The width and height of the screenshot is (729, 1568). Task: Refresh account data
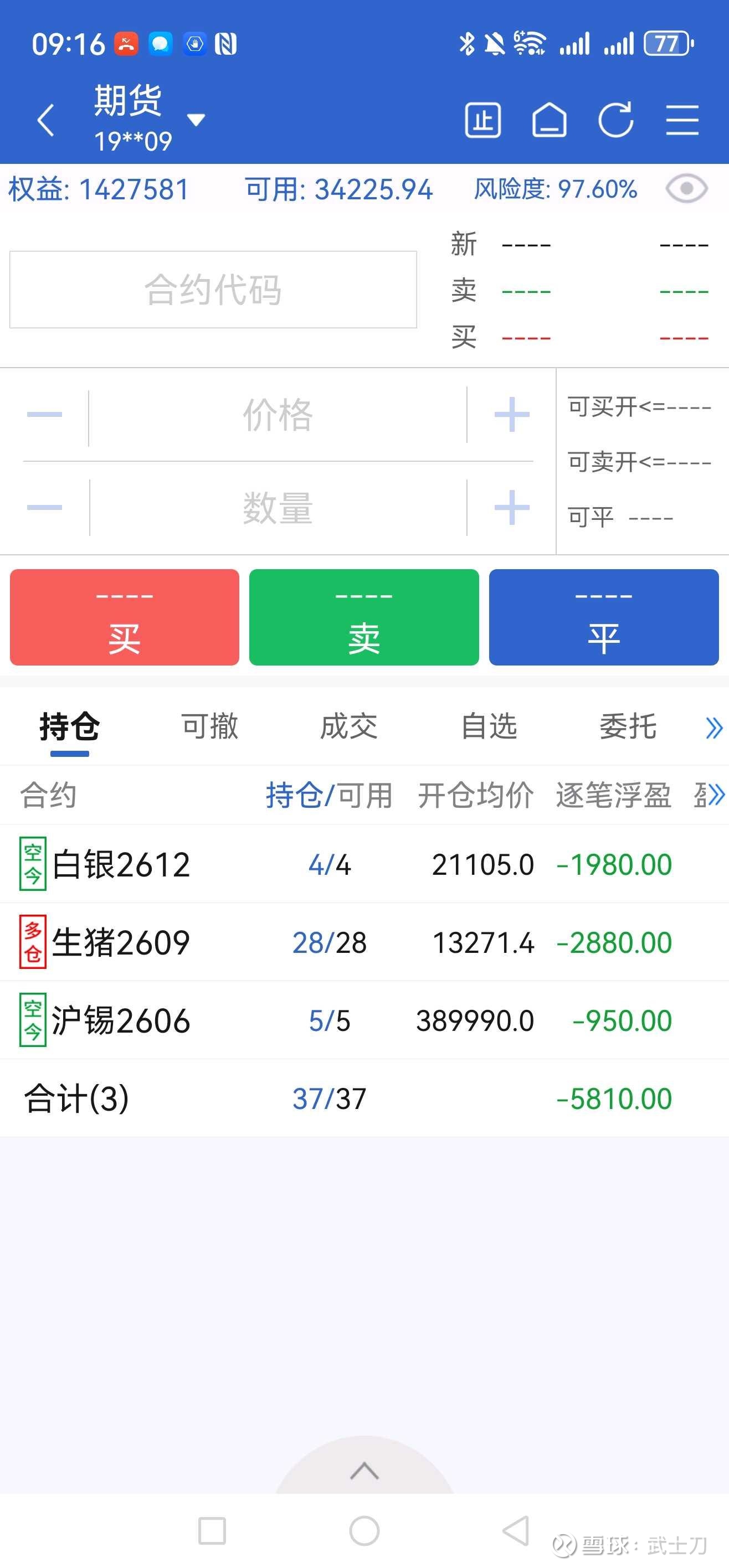pos(616,120)
